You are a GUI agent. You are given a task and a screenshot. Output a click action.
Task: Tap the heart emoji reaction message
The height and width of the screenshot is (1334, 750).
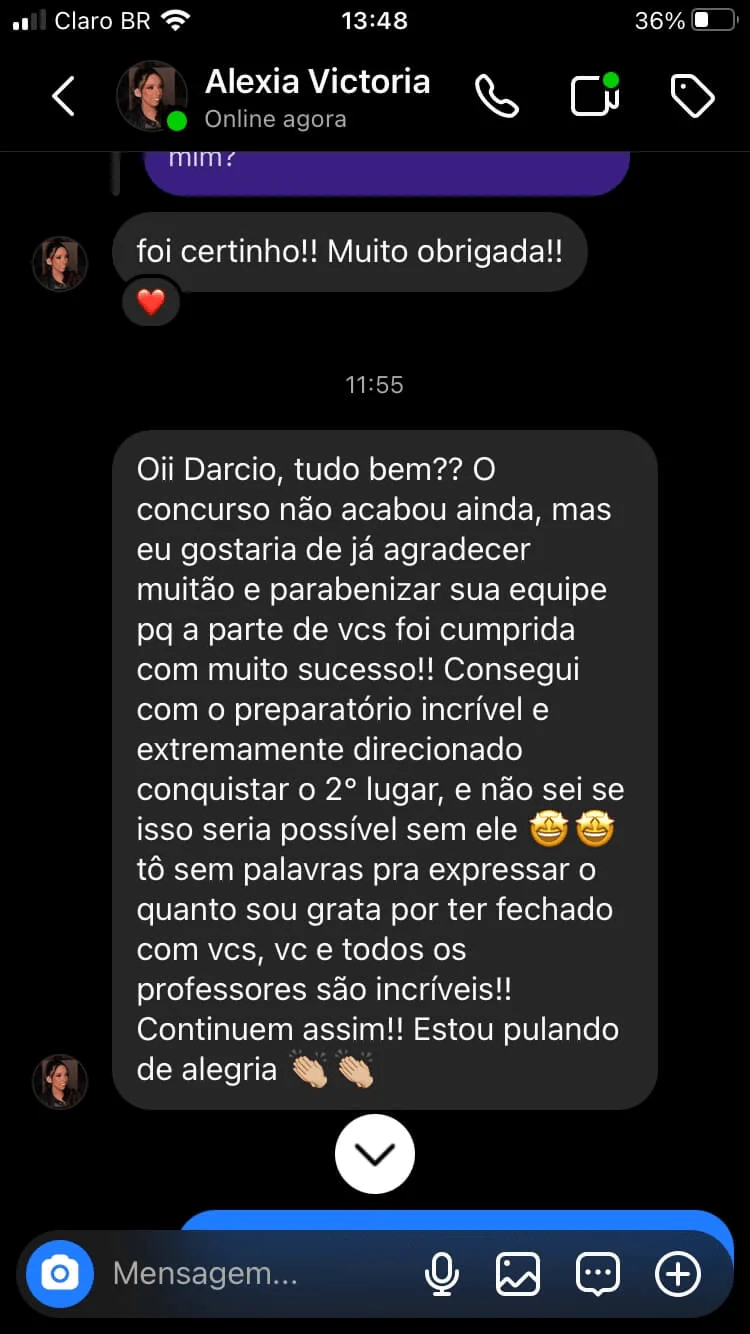150,302
